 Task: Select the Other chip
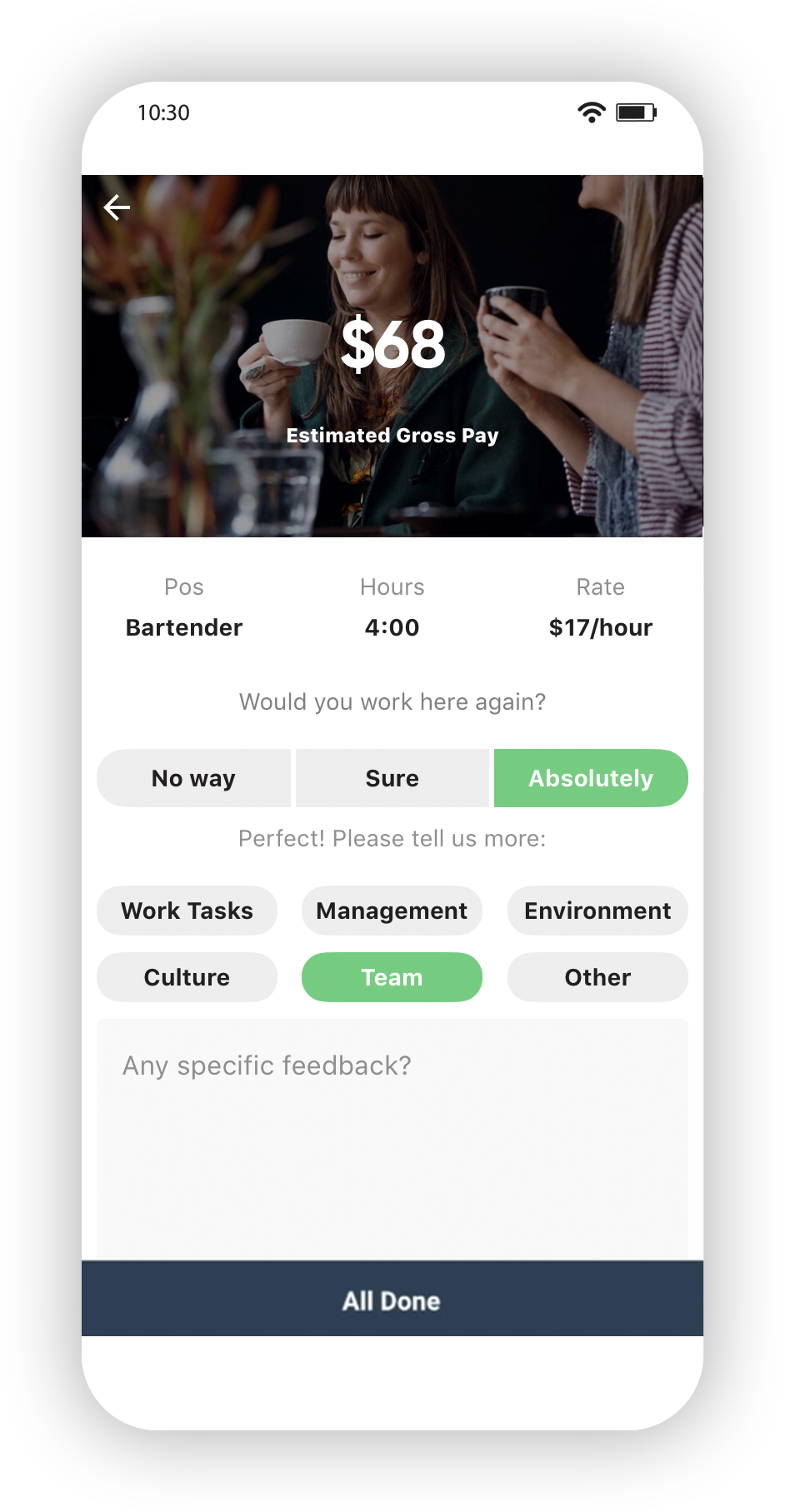[597, 977]
